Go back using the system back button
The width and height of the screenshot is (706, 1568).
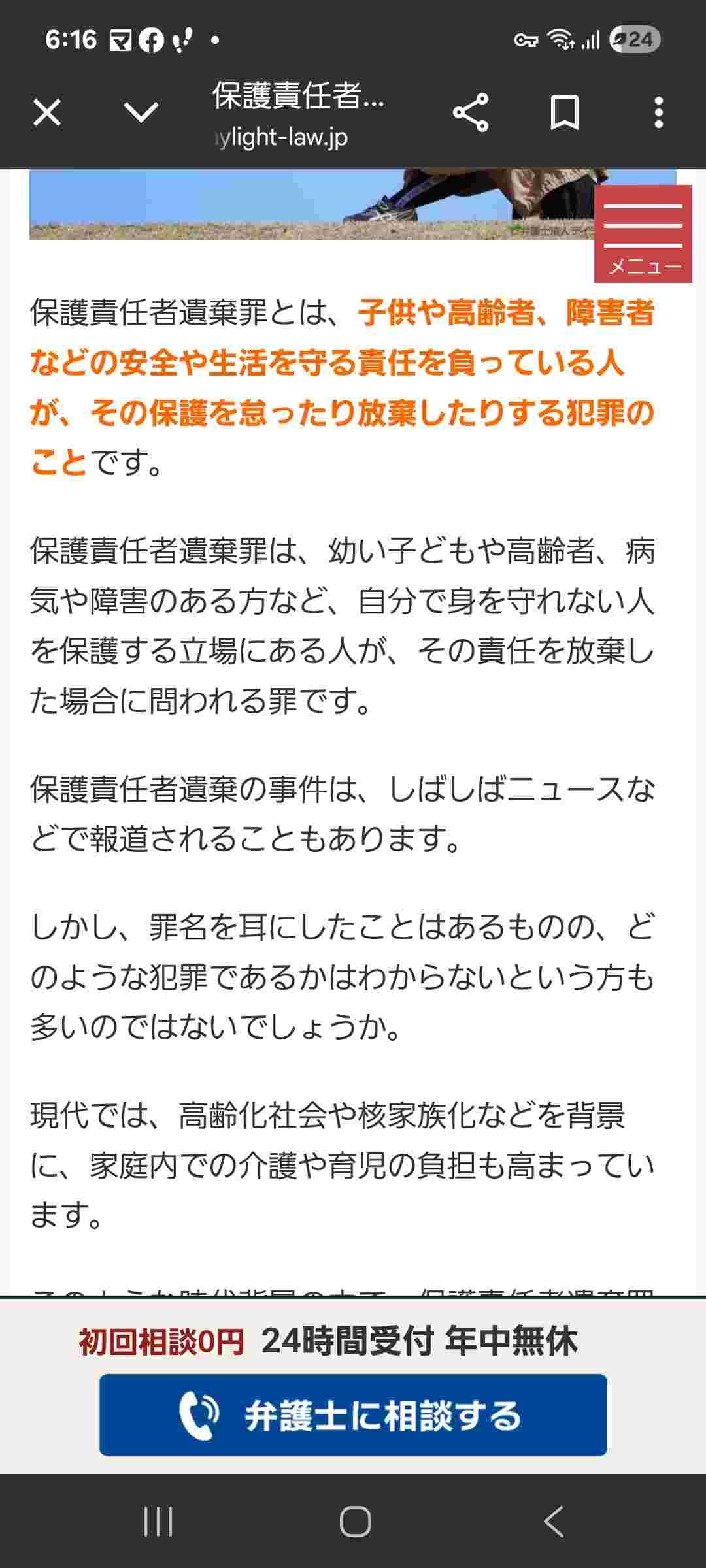(x=553, y=1522)
